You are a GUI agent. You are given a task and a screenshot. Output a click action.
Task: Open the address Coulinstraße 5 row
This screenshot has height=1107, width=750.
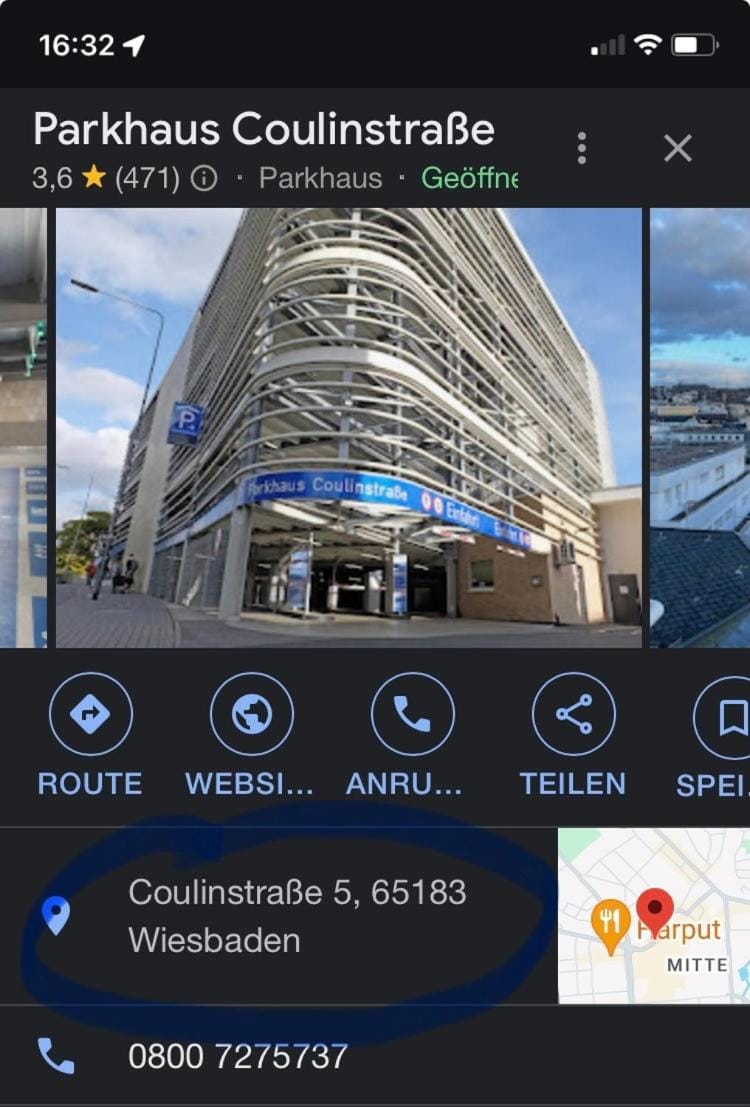297,916
